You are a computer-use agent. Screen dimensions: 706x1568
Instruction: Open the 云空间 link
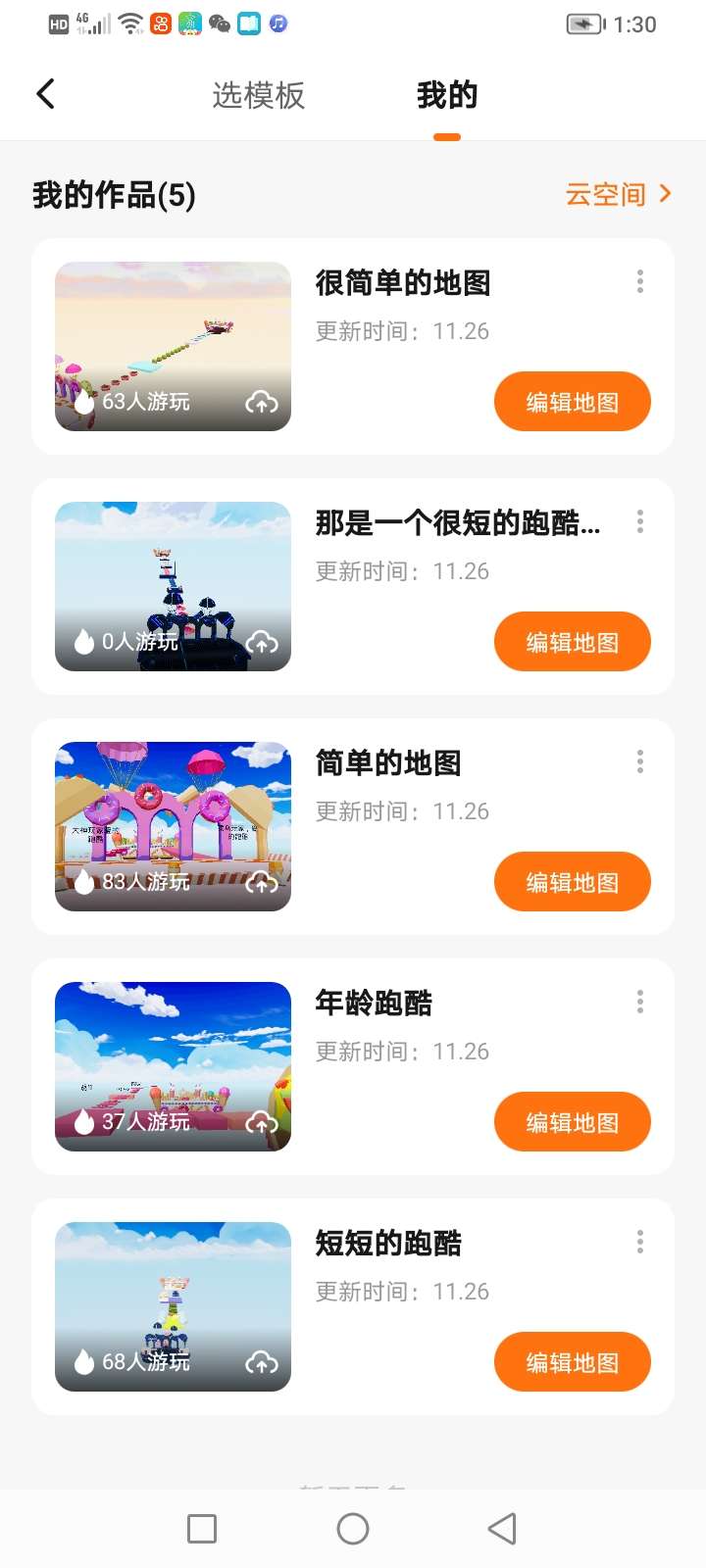(618, 194)
